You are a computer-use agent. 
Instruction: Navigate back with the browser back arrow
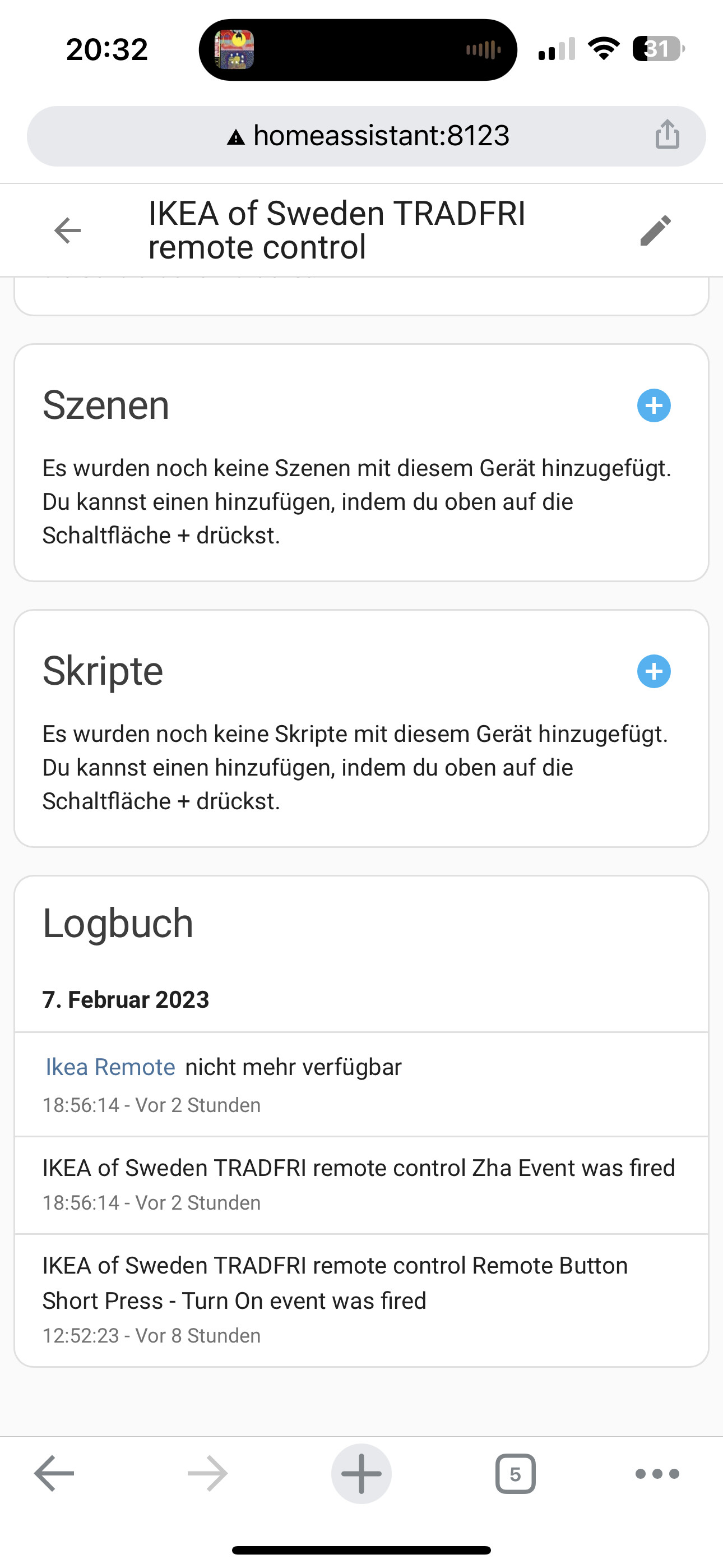[x=54, y=1474]
